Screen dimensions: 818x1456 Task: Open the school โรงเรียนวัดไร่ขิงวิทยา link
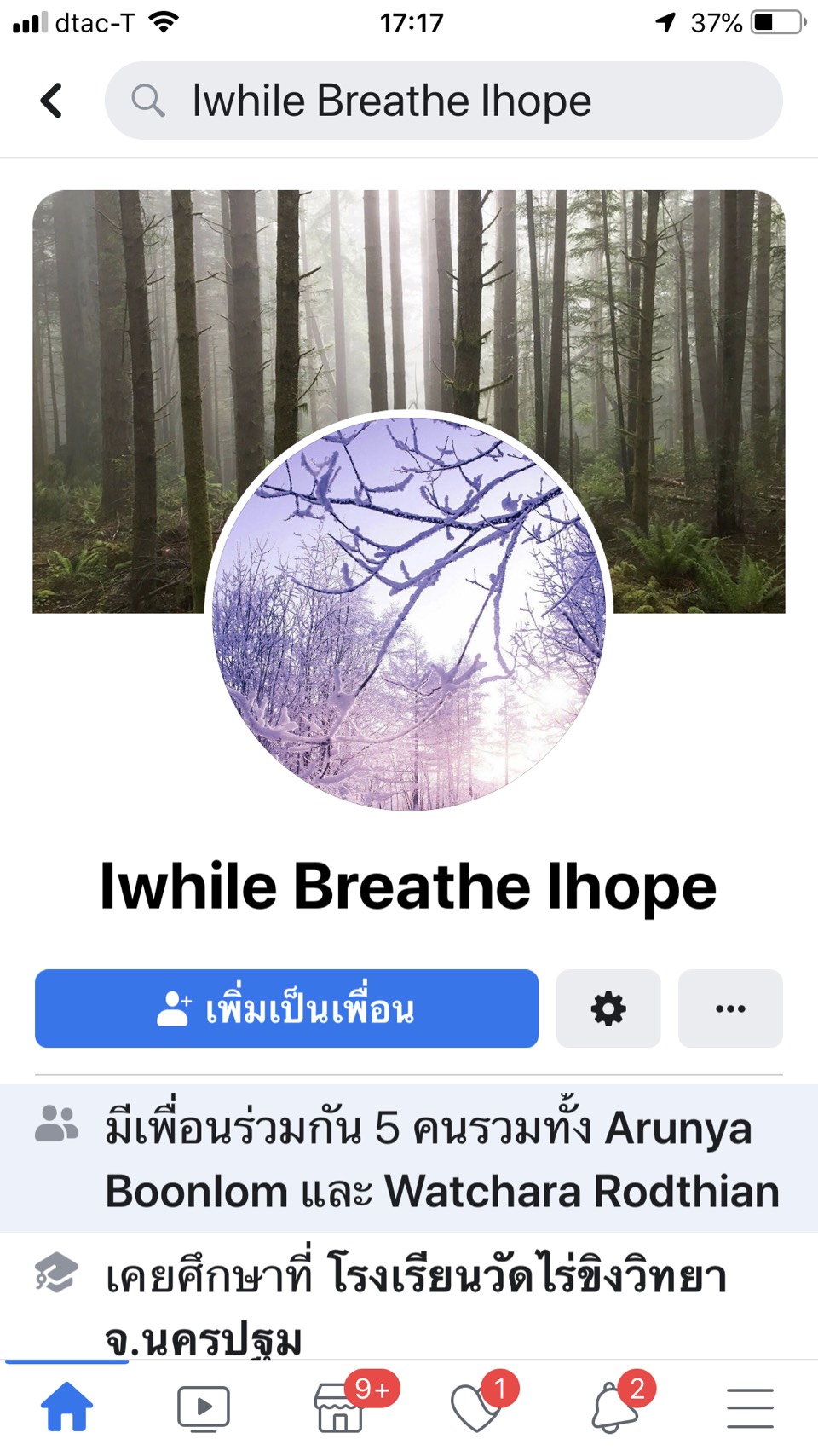[x=528, y=1276]
